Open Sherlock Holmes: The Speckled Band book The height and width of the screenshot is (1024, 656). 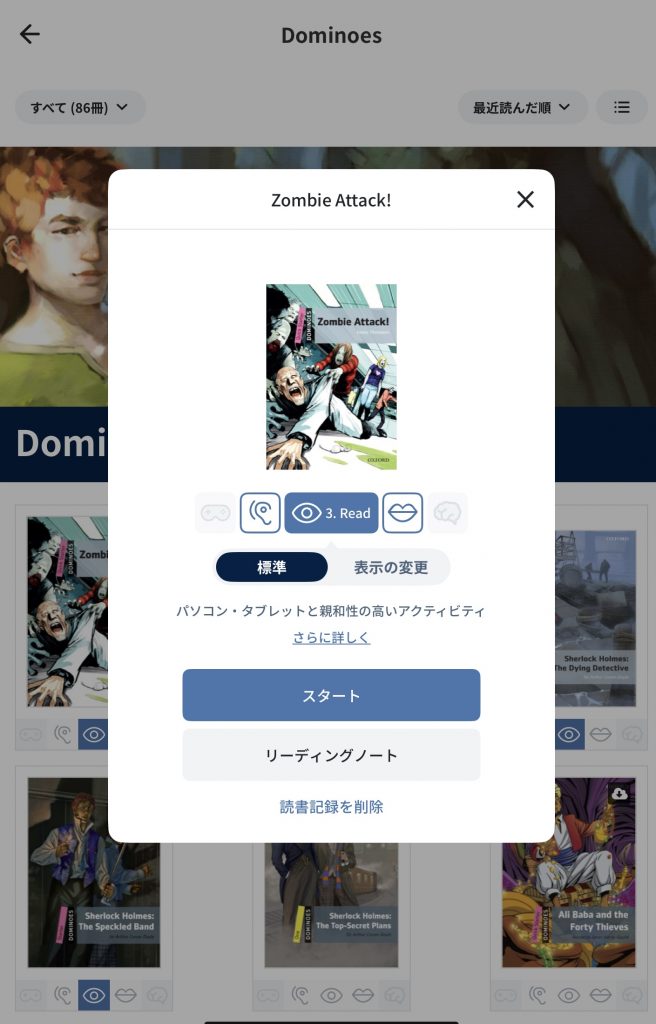coord(93,870)
